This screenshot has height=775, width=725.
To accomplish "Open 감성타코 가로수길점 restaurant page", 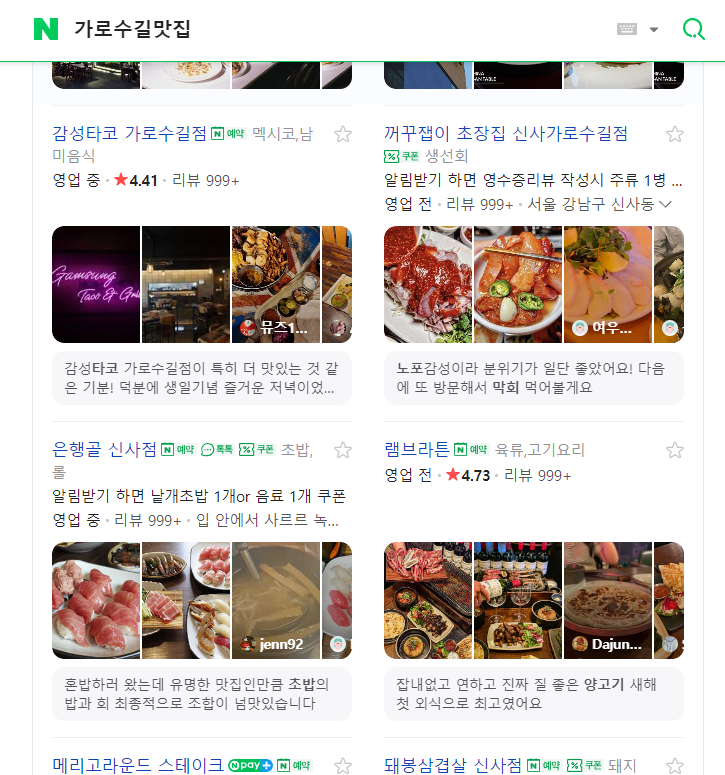I will [x=130, y=134].
